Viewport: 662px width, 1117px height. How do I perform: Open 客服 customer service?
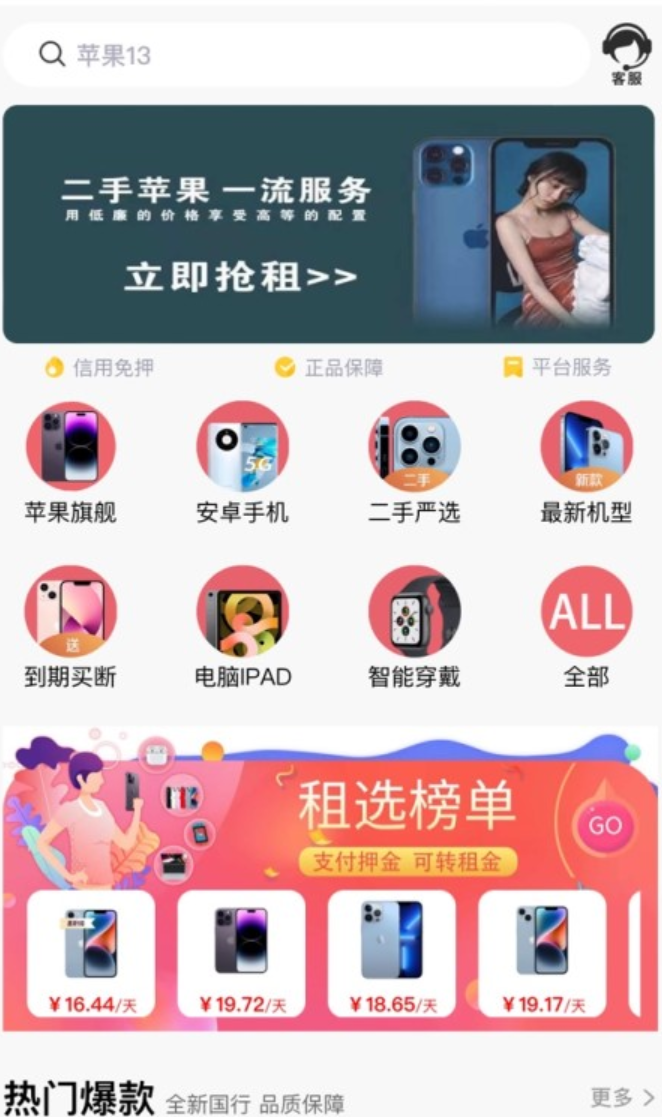[x=626, y=53]
